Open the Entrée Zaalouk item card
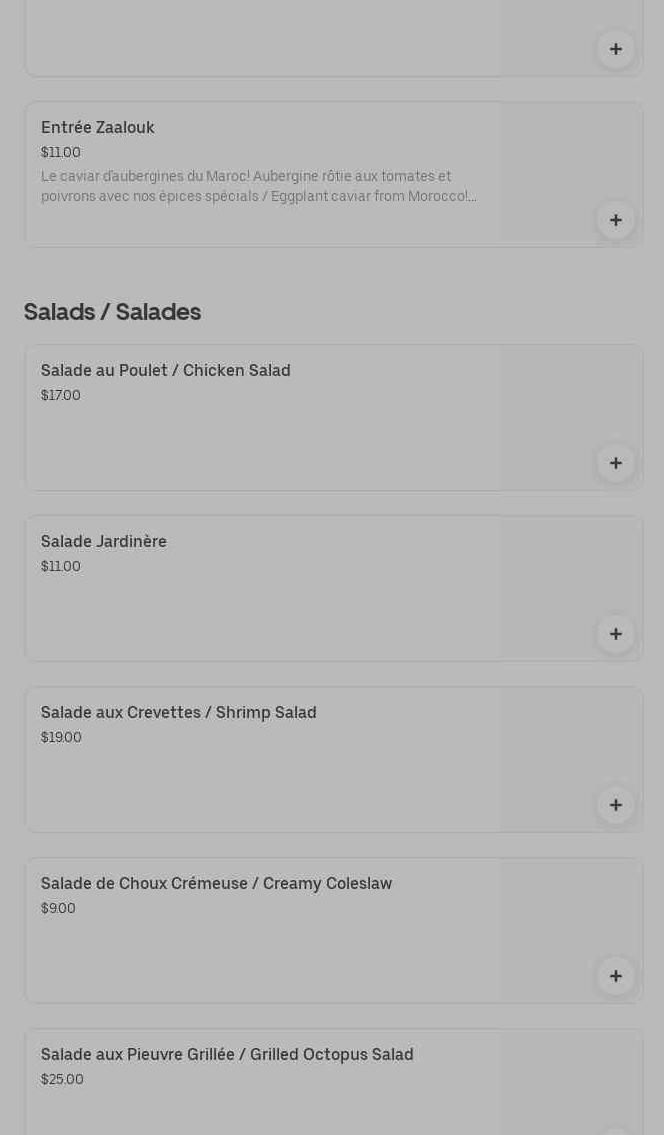 (334, 174)
